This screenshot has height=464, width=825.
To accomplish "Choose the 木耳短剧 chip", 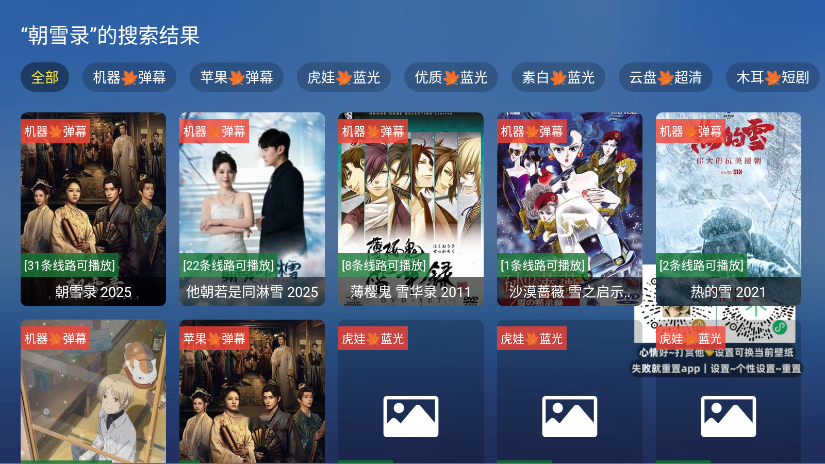I will click(772, 78).
